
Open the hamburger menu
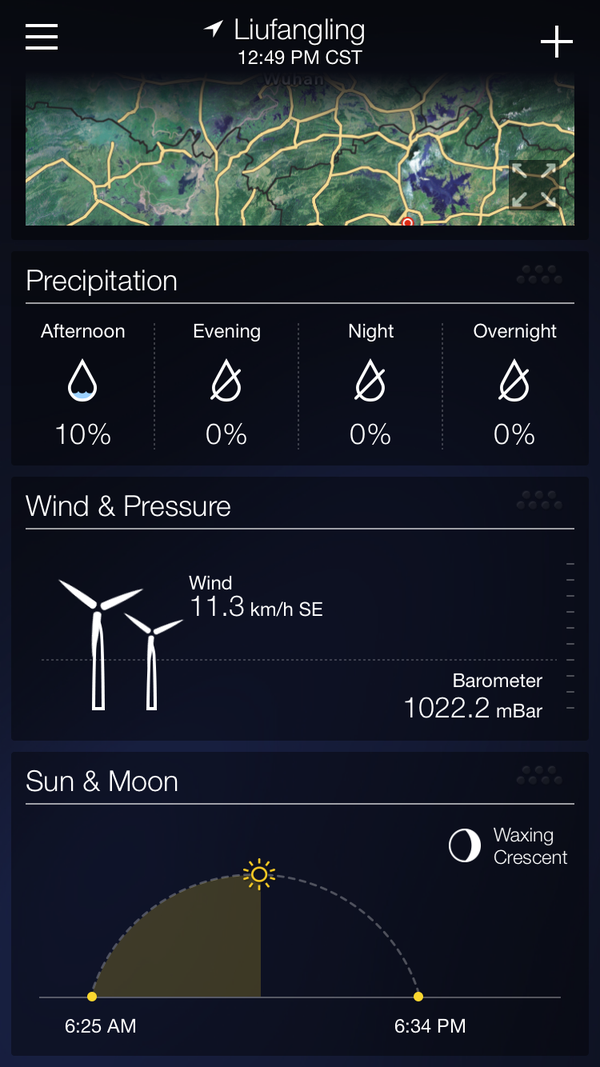click(41, 37)
